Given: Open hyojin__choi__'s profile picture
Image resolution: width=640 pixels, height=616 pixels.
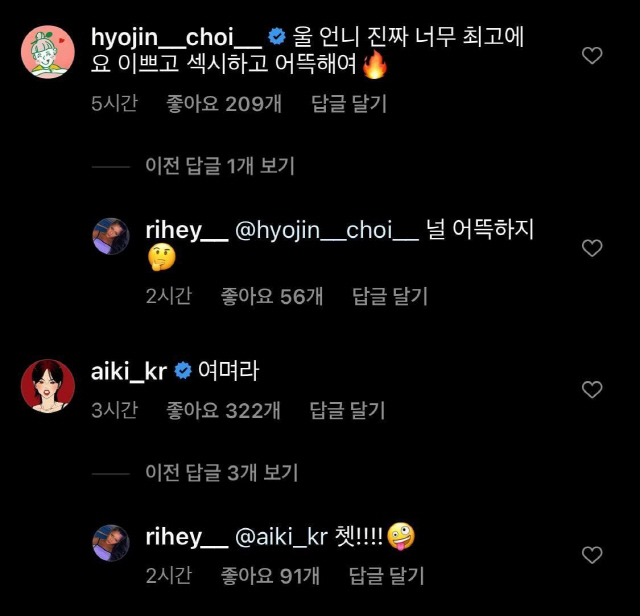Looking at the screenshot, I should tap(48, 52).
